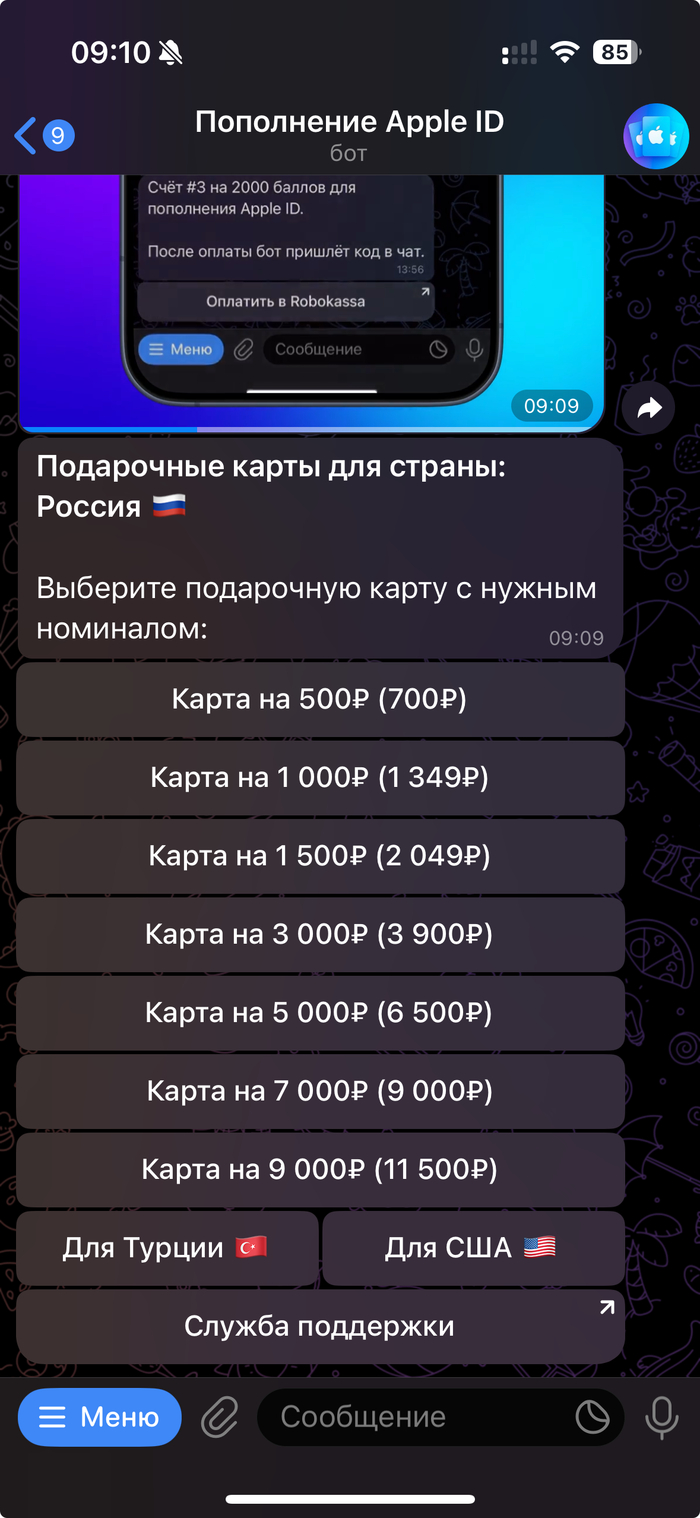Pick Карта на 1 500₽ (2 049₽)
This screenshot has width=700, height=1518.
pos(320,856)
